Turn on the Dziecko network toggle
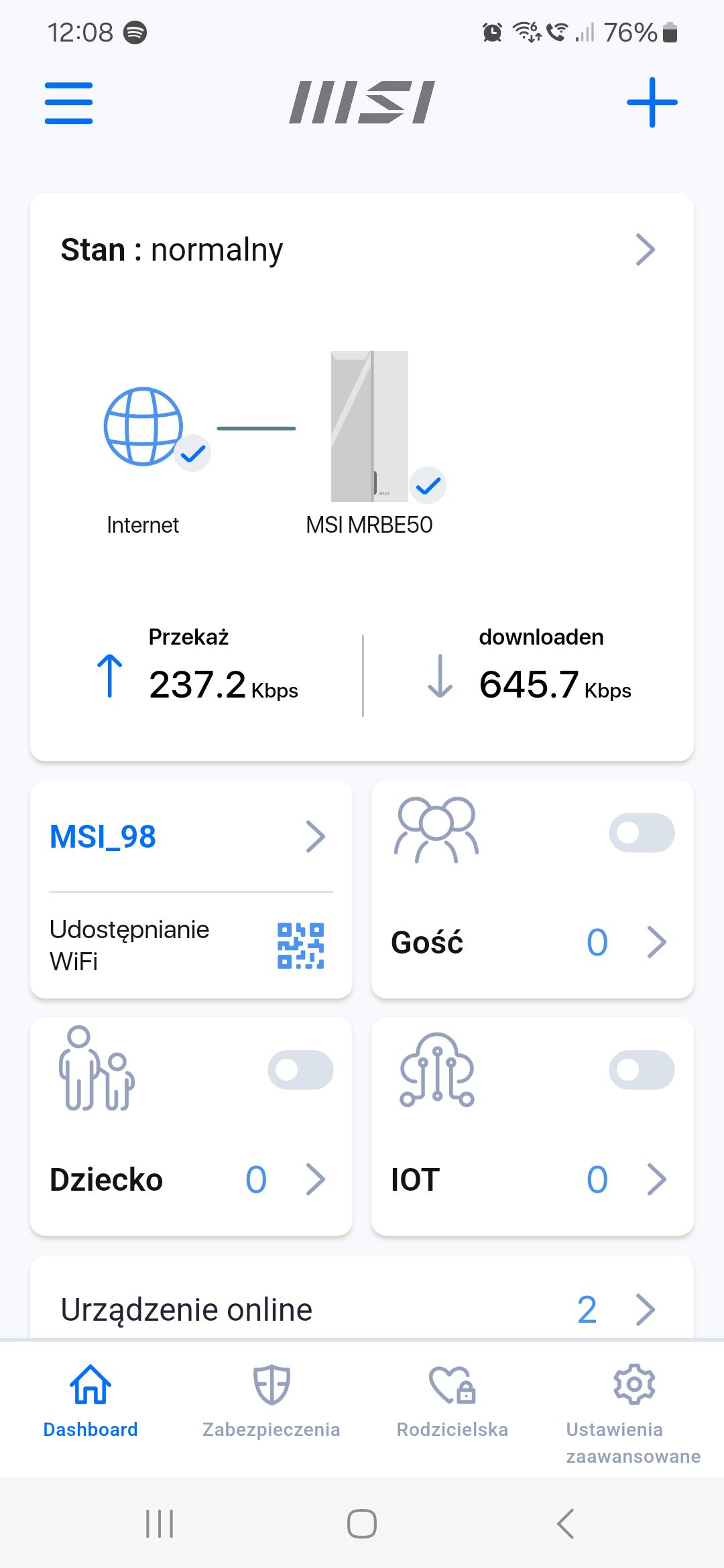 [300, 1070]
